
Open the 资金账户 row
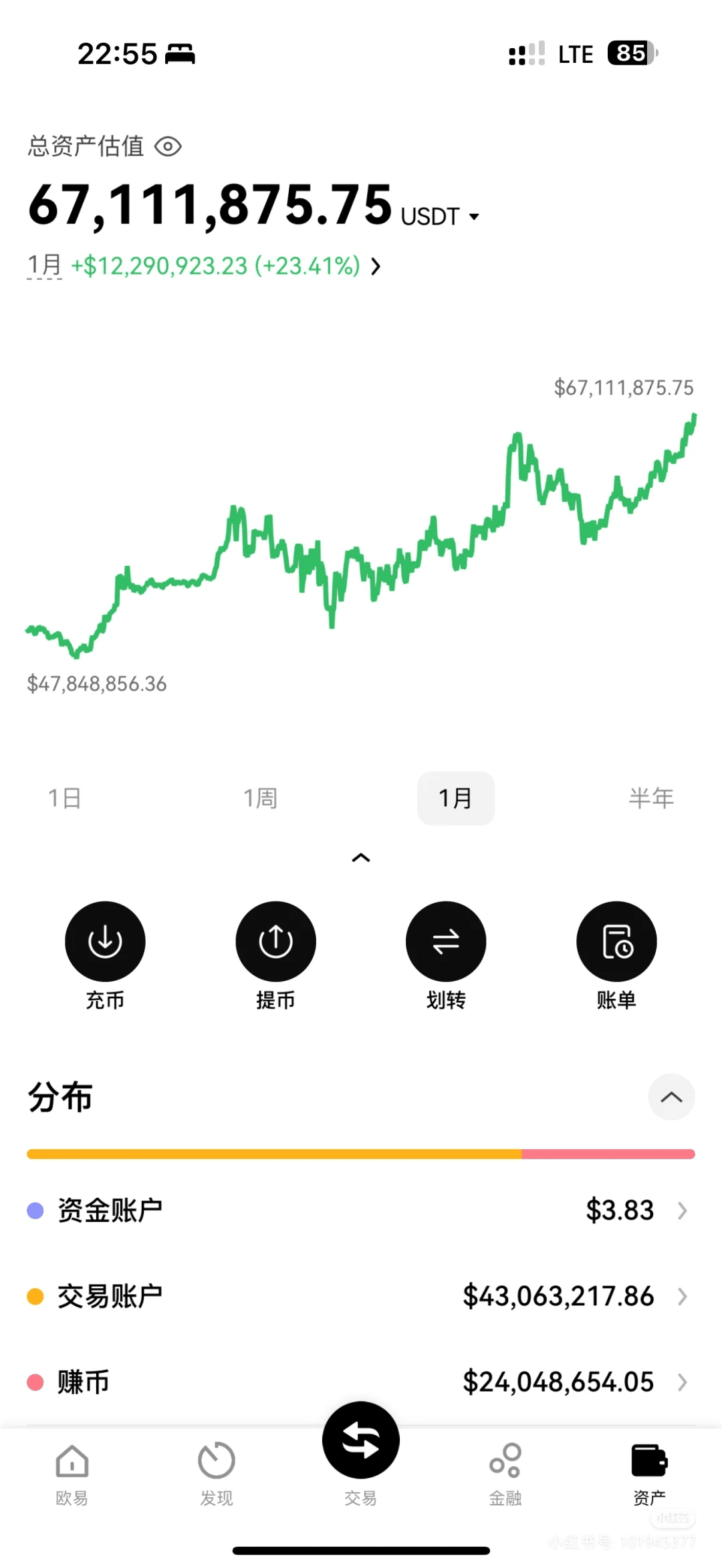(x=360, y=1210)
